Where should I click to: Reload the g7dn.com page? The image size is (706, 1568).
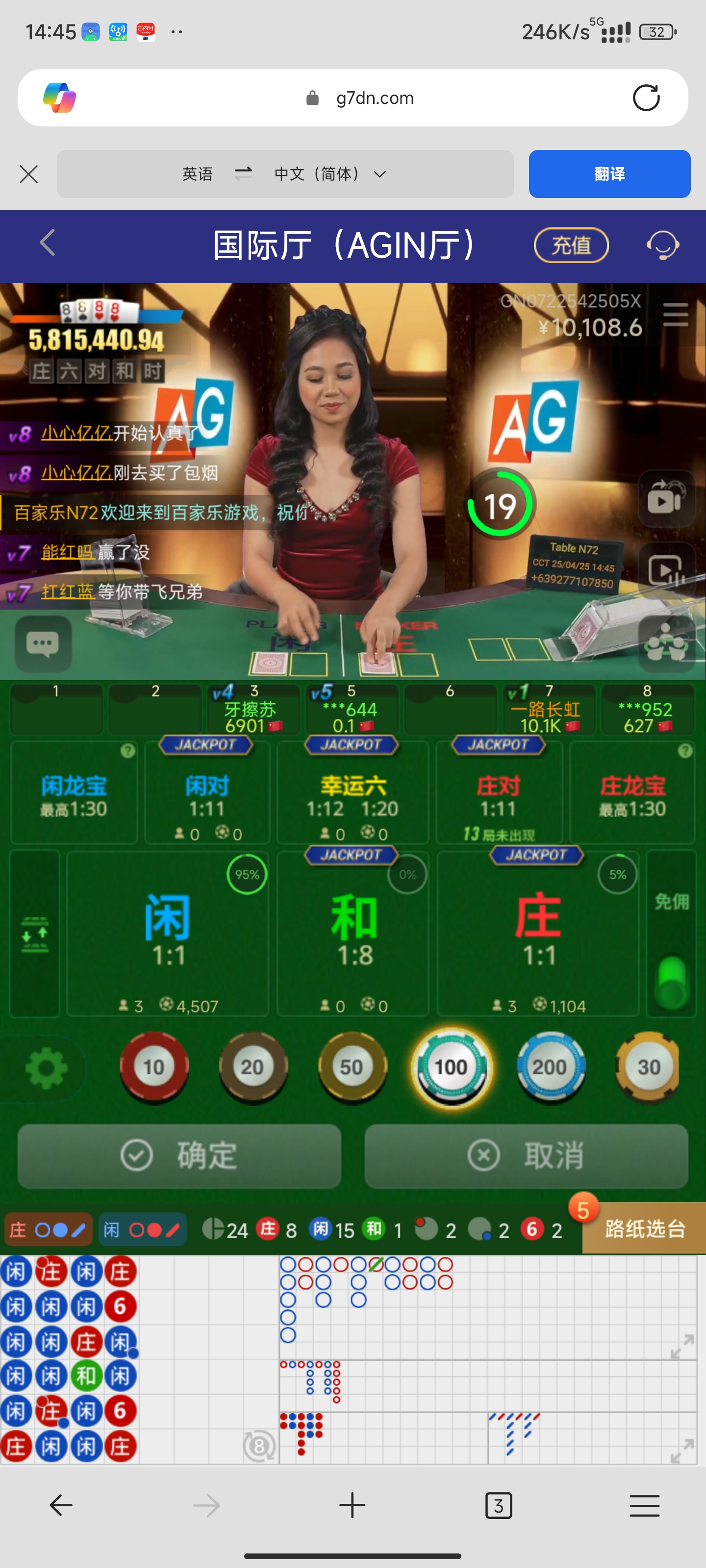tap(646, 98)
